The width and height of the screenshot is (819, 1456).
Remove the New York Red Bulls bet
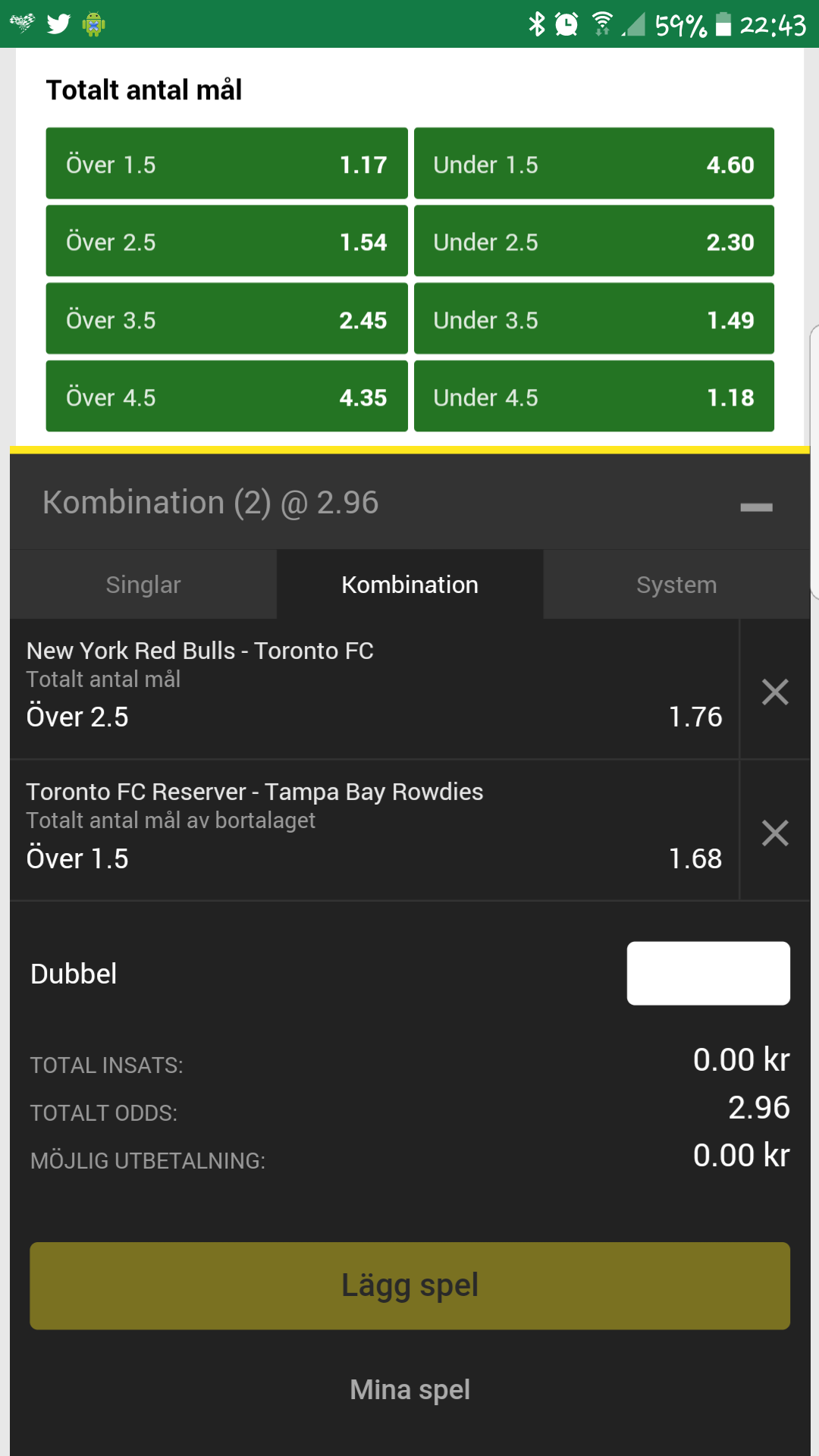775,692
